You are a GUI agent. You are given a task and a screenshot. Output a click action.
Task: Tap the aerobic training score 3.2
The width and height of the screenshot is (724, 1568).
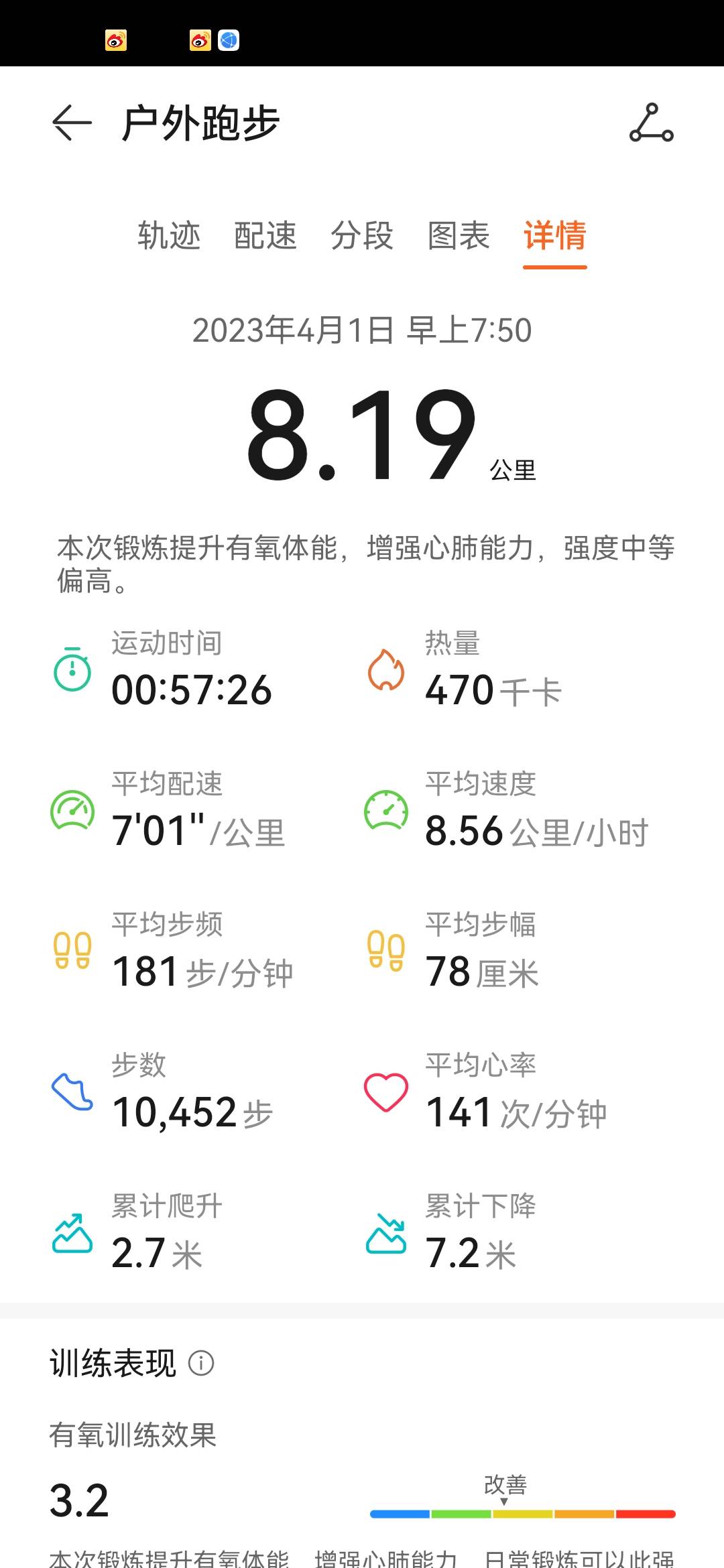tap(80, 1501)
